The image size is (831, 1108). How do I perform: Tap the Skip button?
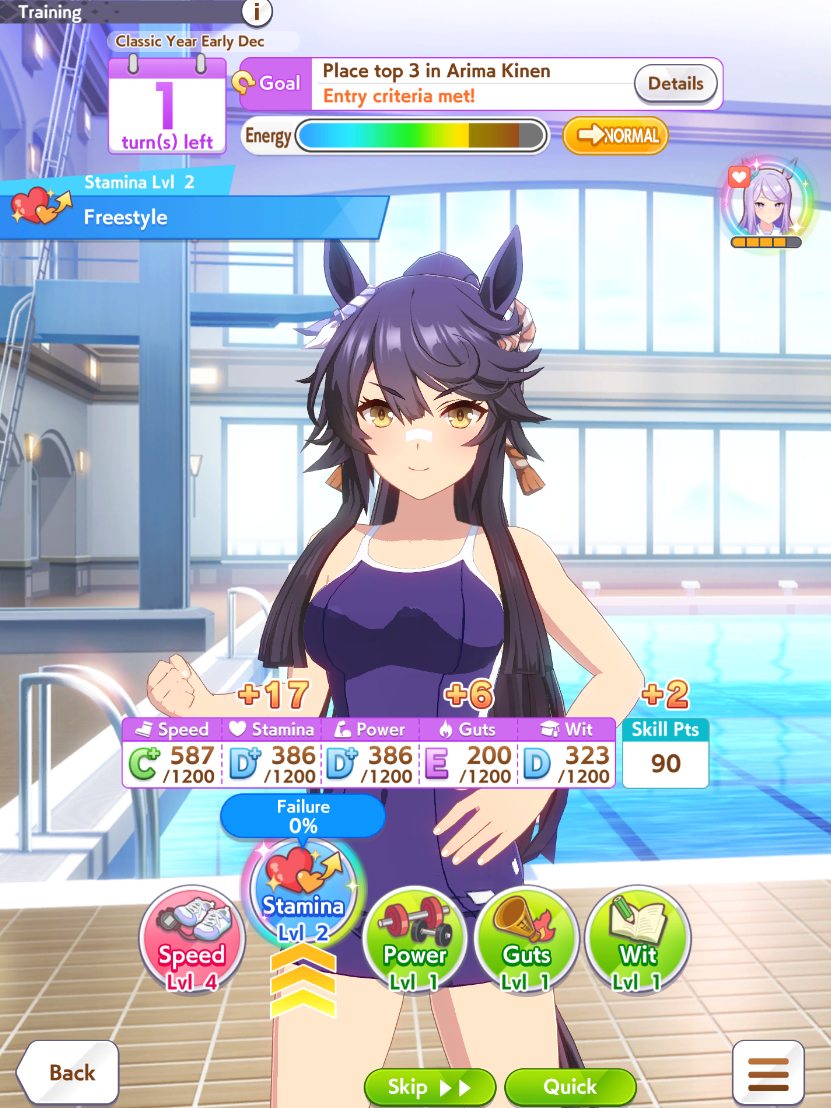point(428,1086)
